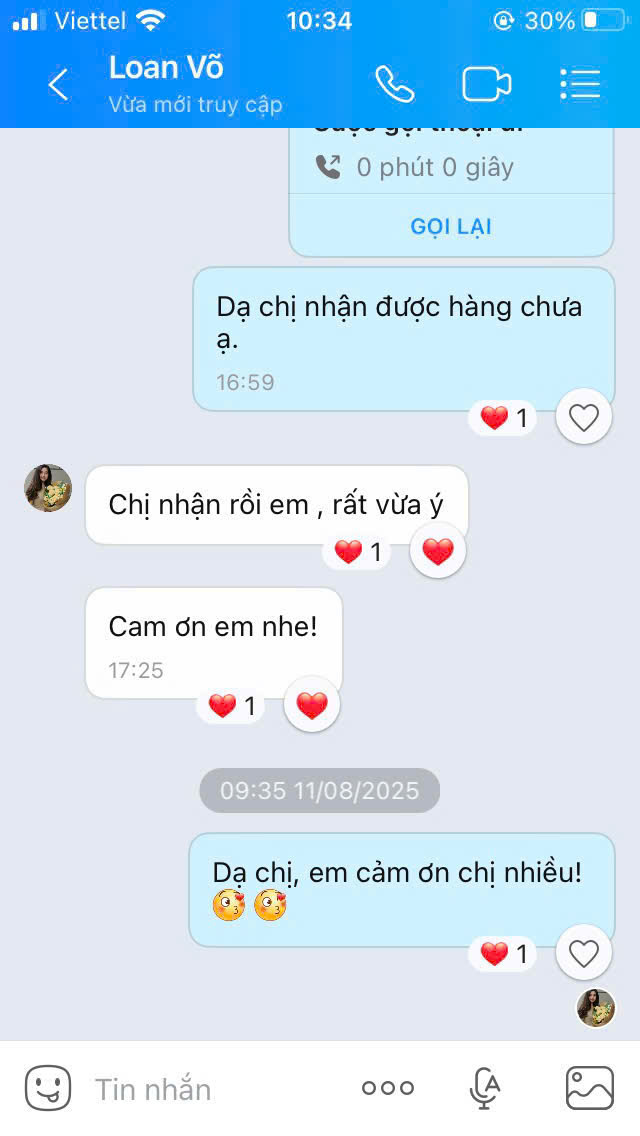Open the chat options menu
The image size is (640, 1136).
(580, 85)
